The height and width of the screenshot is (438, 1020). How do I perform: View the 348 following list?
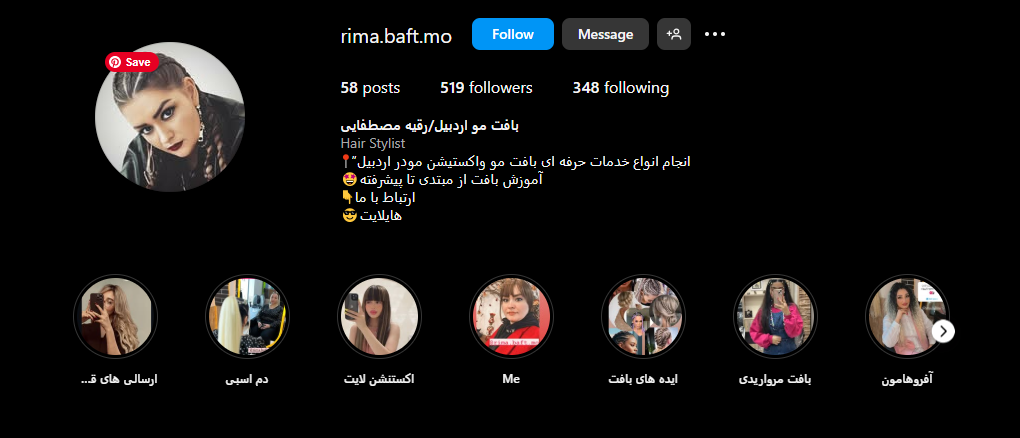click(620, 88)
